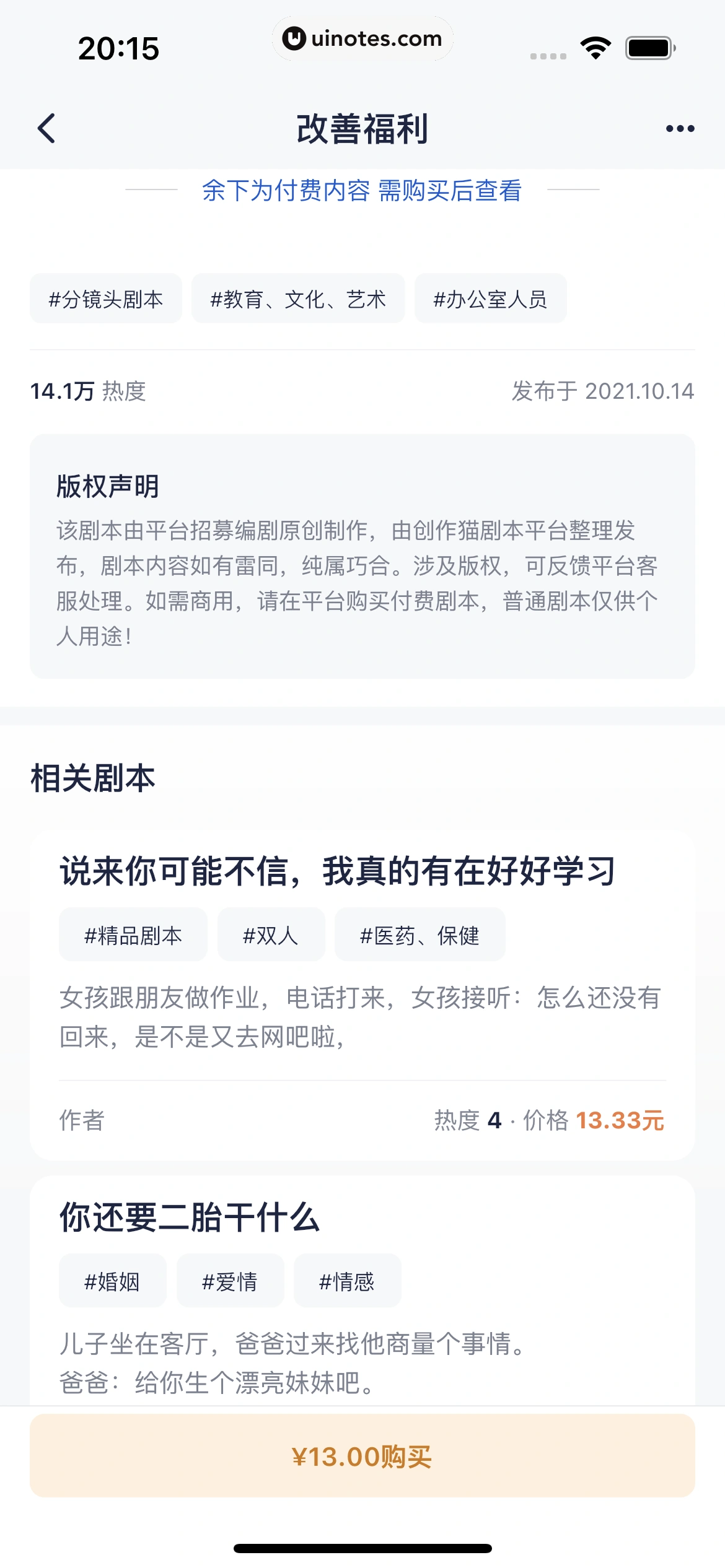Open script 你还要二胎干什么

pos(190,1217)
